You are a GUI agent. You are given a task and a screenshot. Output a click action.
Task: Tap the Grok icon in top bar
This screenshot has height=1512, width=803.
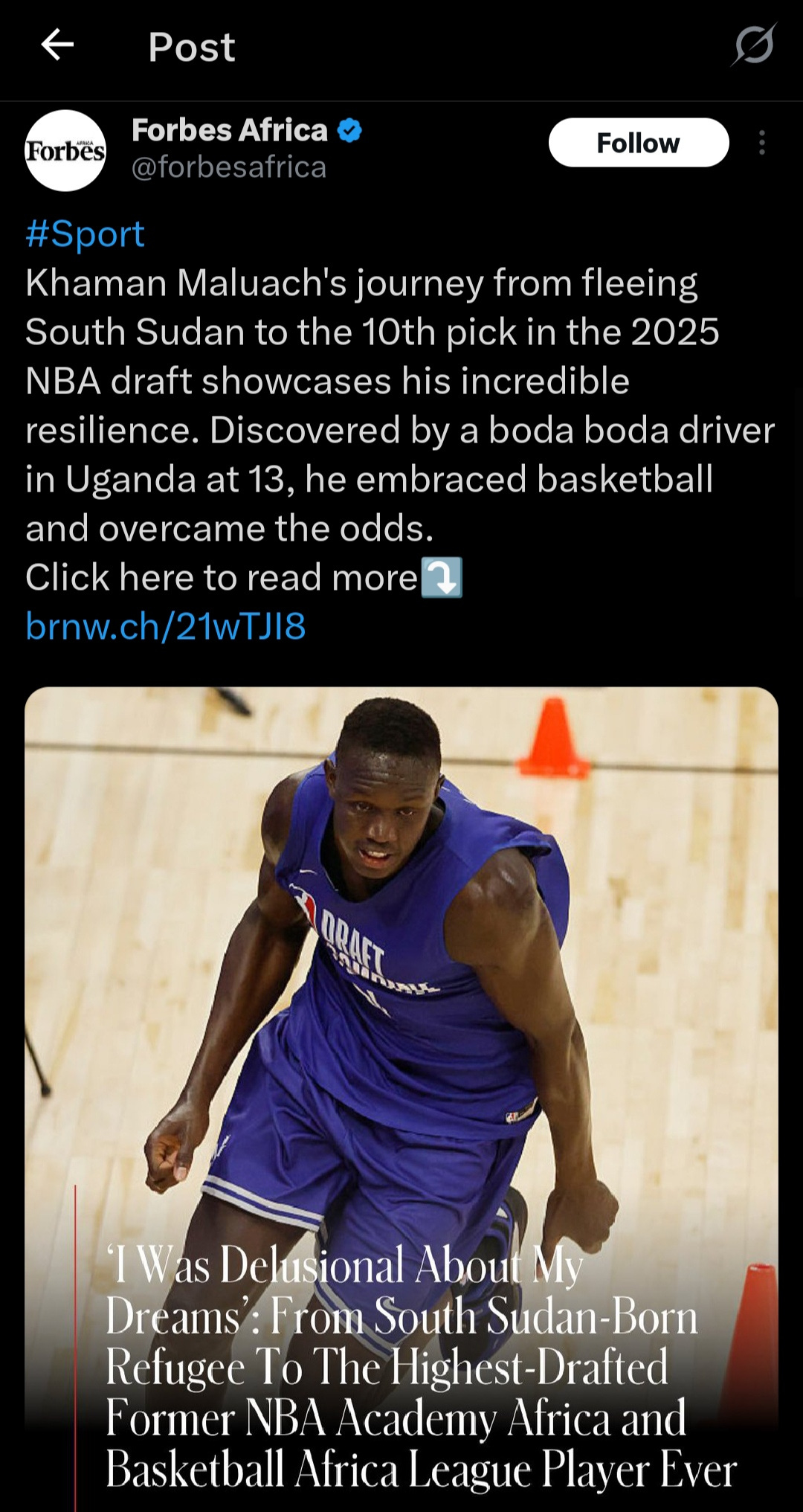tap(754, 45)
